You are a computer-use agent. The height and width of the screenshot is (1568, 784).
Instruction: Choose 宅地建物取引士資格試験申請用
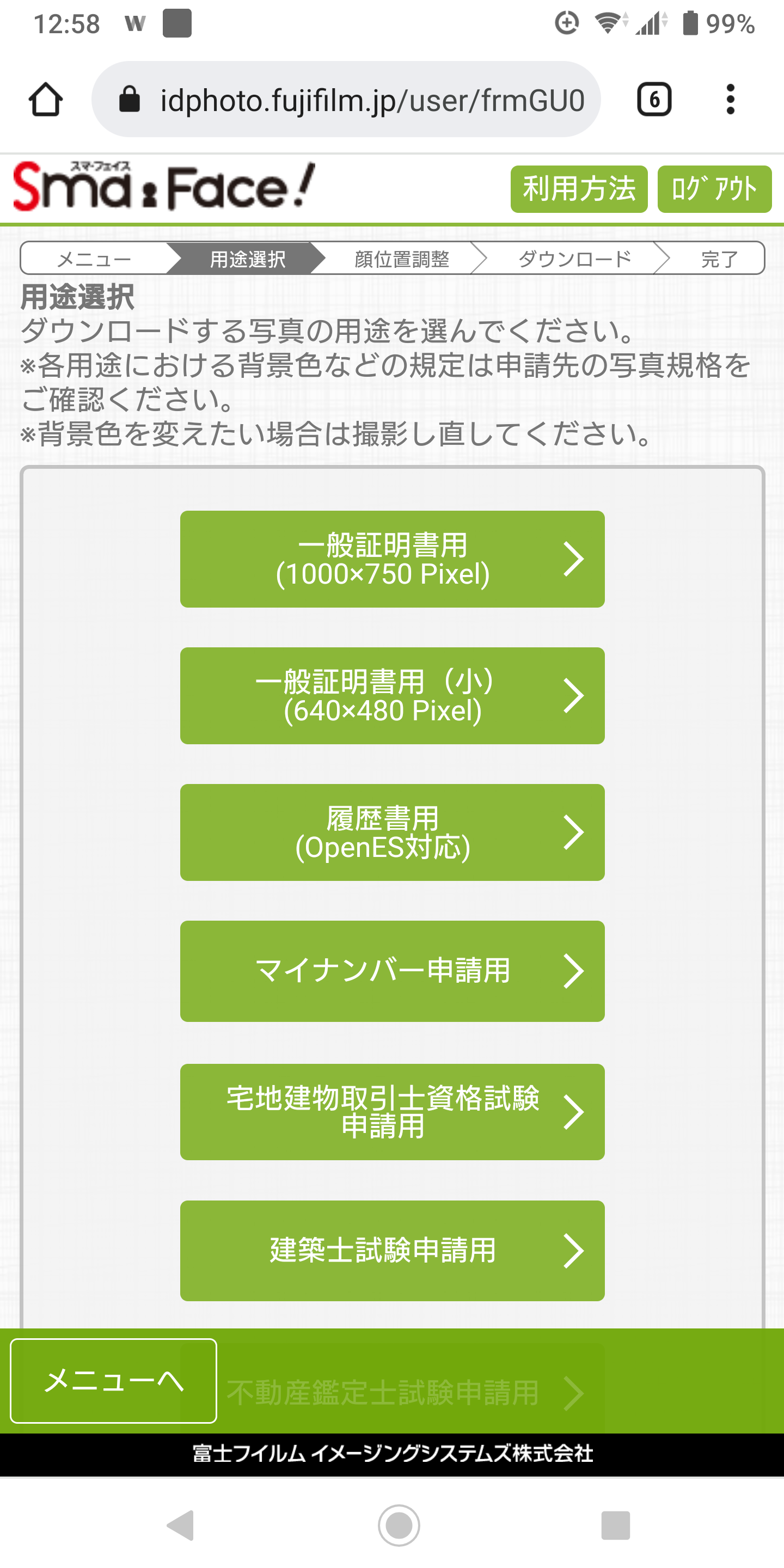pos(392,1111)
